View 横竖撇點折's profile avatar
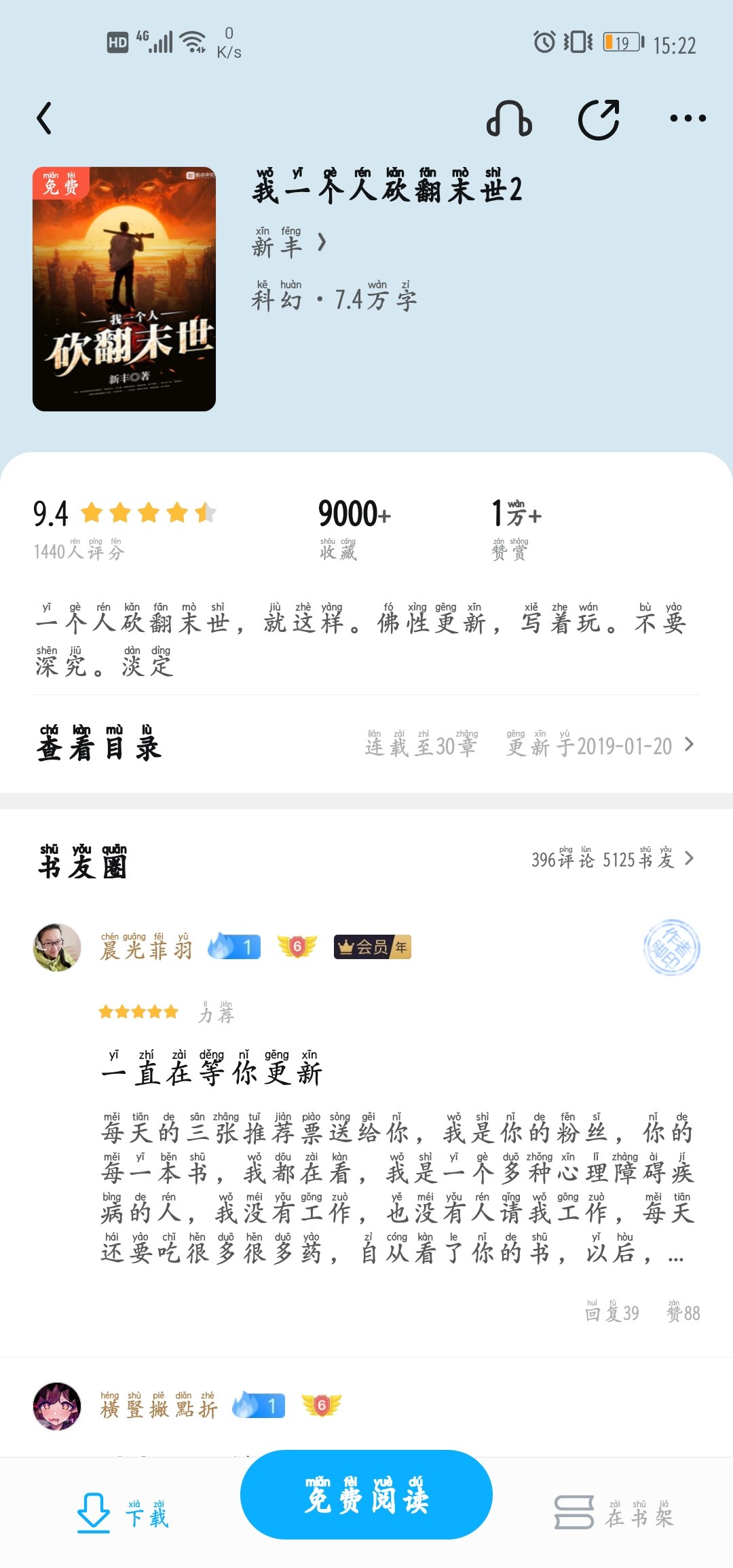Viewport: 733px width, 1568px height. tap(57, 1406)
